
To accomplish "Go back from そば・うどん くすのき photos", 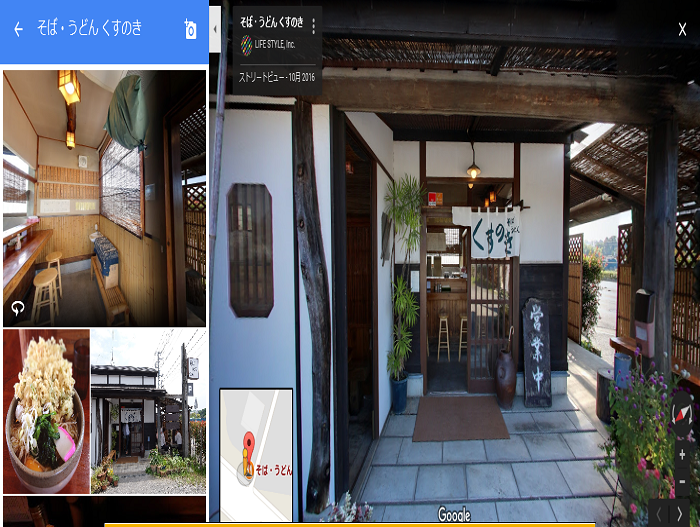I will (18, 29).
